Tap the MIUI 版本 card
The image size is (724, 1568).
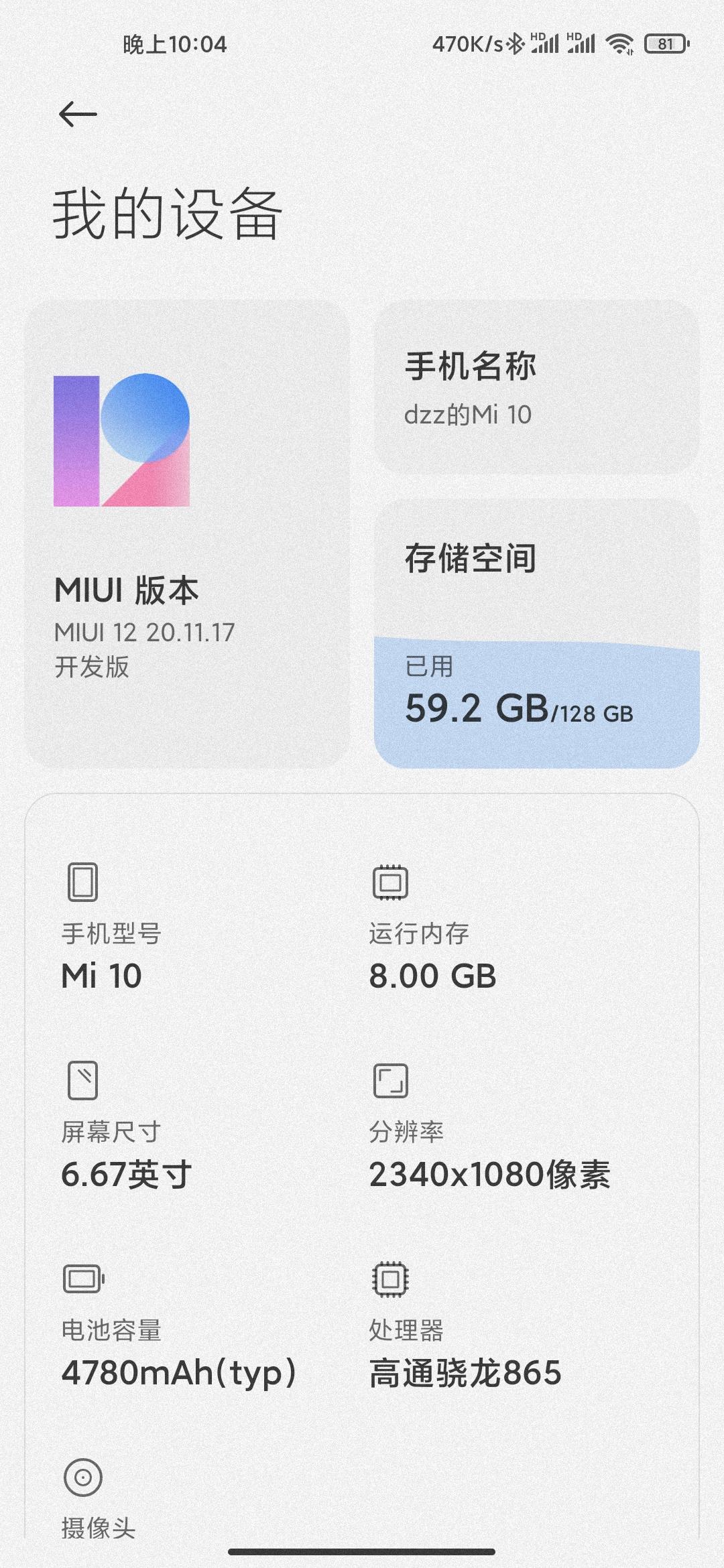pyautogui.click(x=184, y=533)
